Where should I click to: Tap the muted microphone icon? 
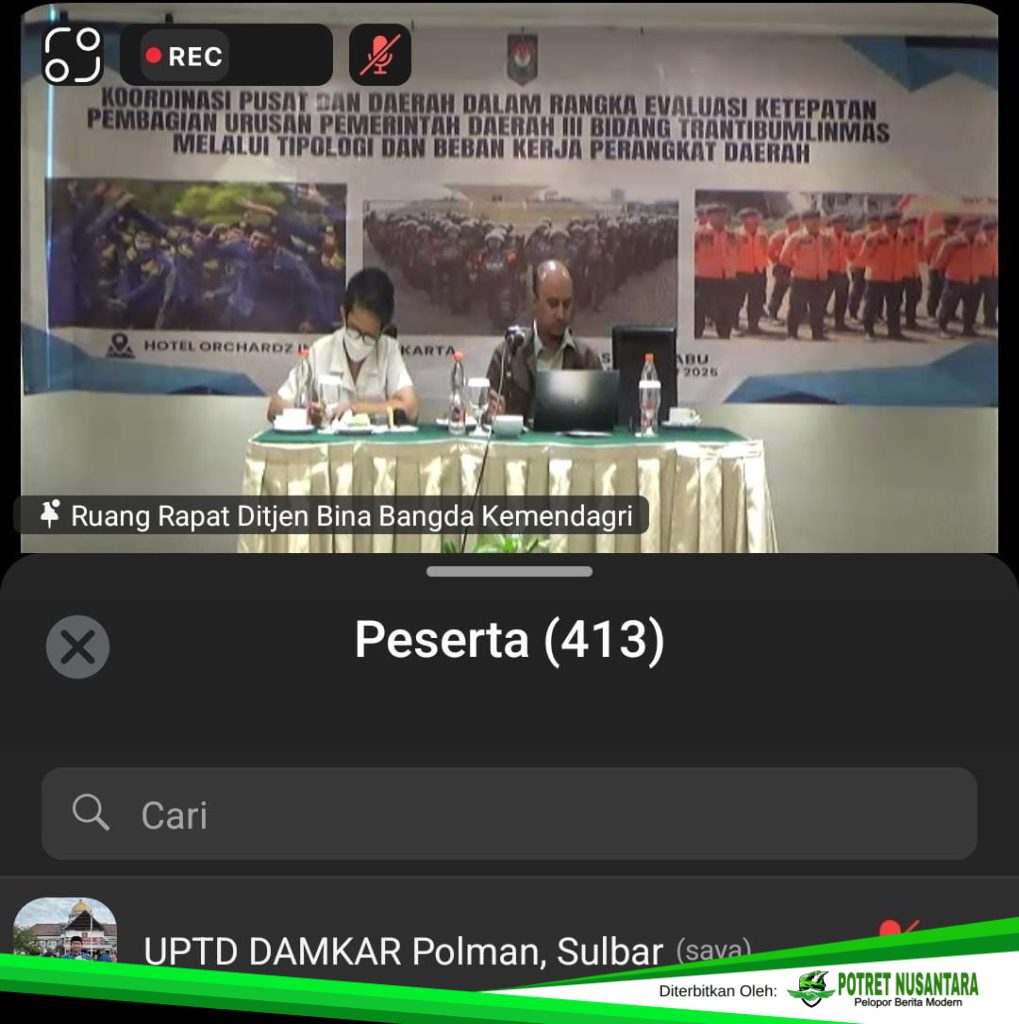coord(380,55)
